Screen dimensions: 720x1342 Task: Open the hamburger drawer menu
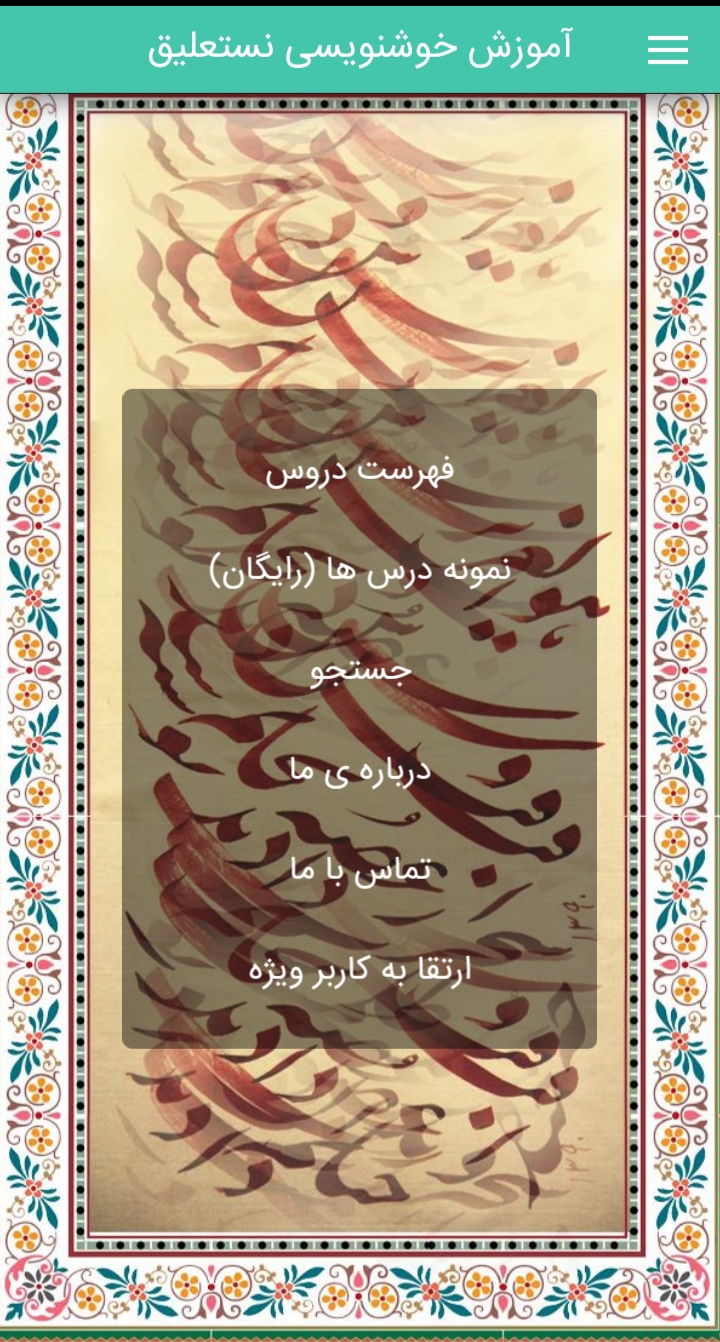(x=667, y=49)
